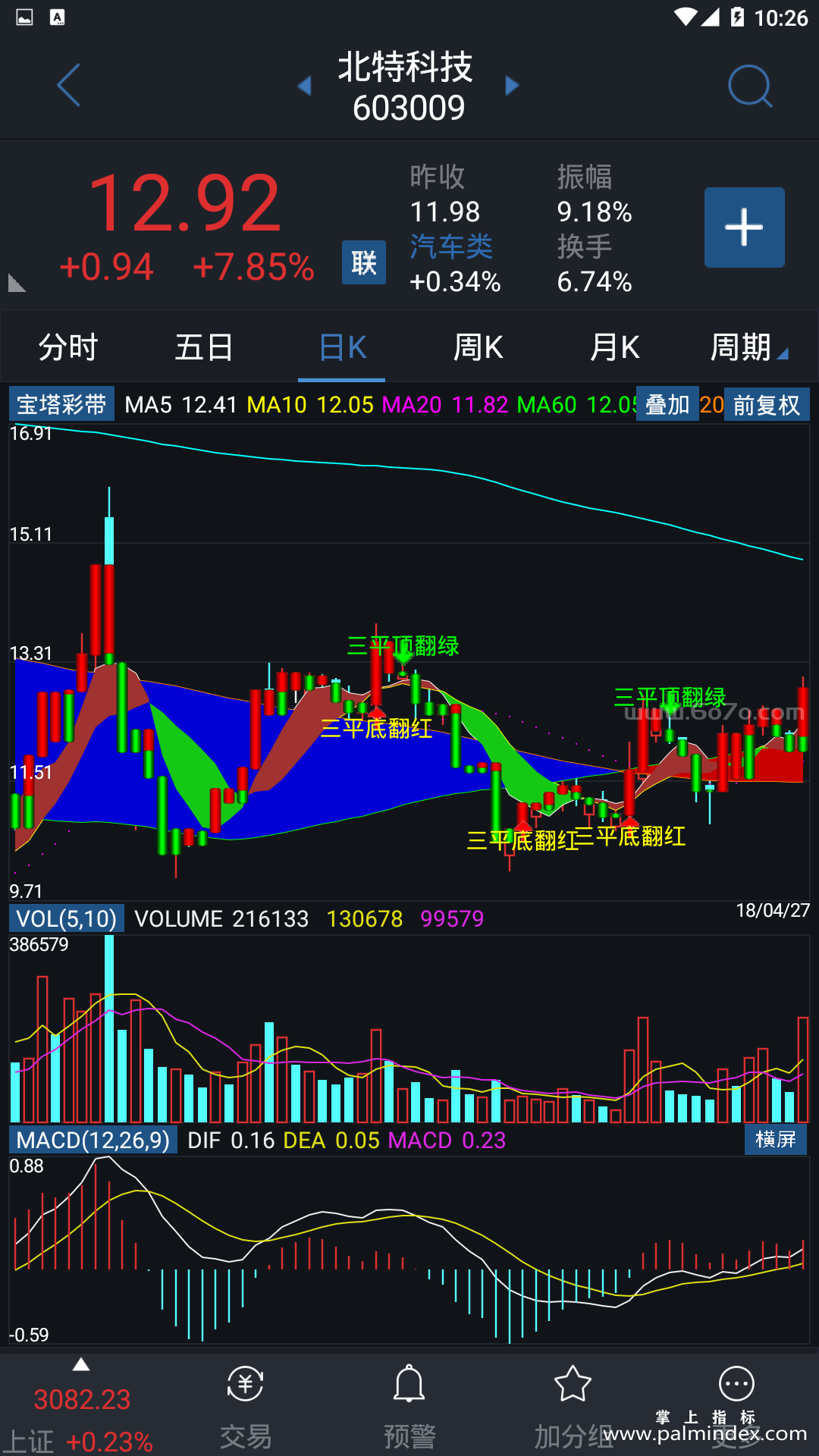Switch to previous stock arrow
Image resolution: width=819 pixels, height=1456 pixels.
tap(304, 86)
